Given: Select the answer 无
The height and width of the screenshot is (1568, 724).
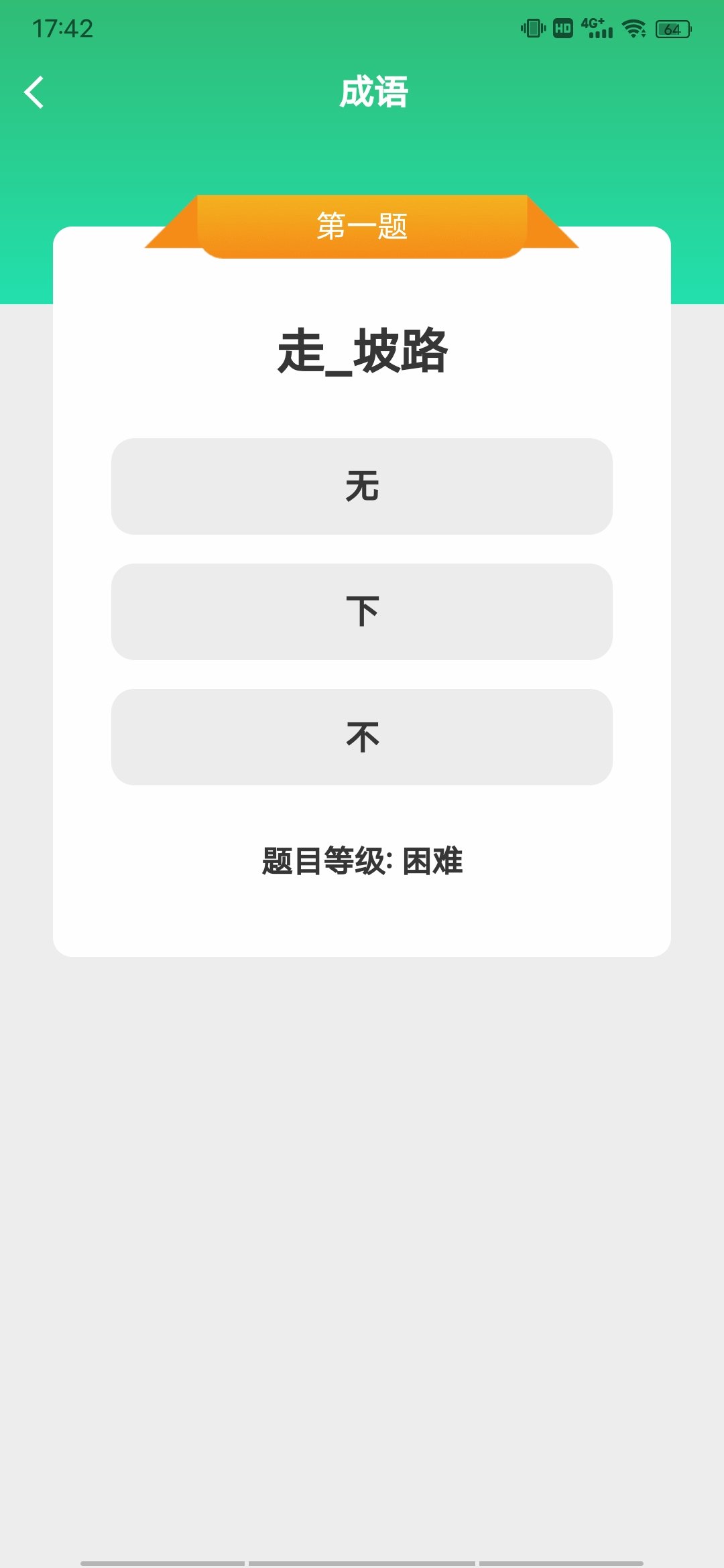Looking at the screenshot, I should [x=362, y=486].
